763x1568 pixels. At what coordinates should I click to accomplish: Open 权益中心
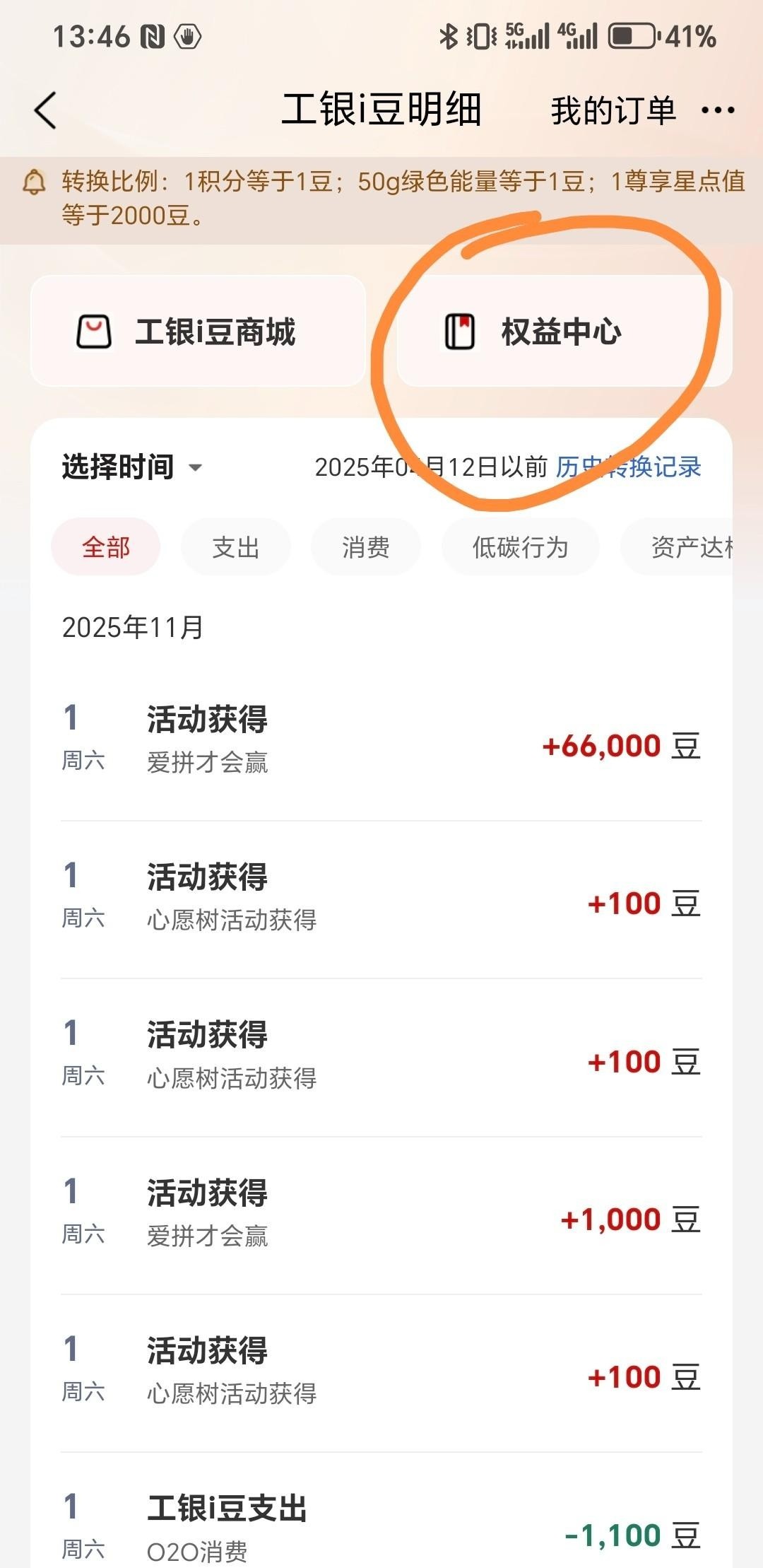[563, 332]
